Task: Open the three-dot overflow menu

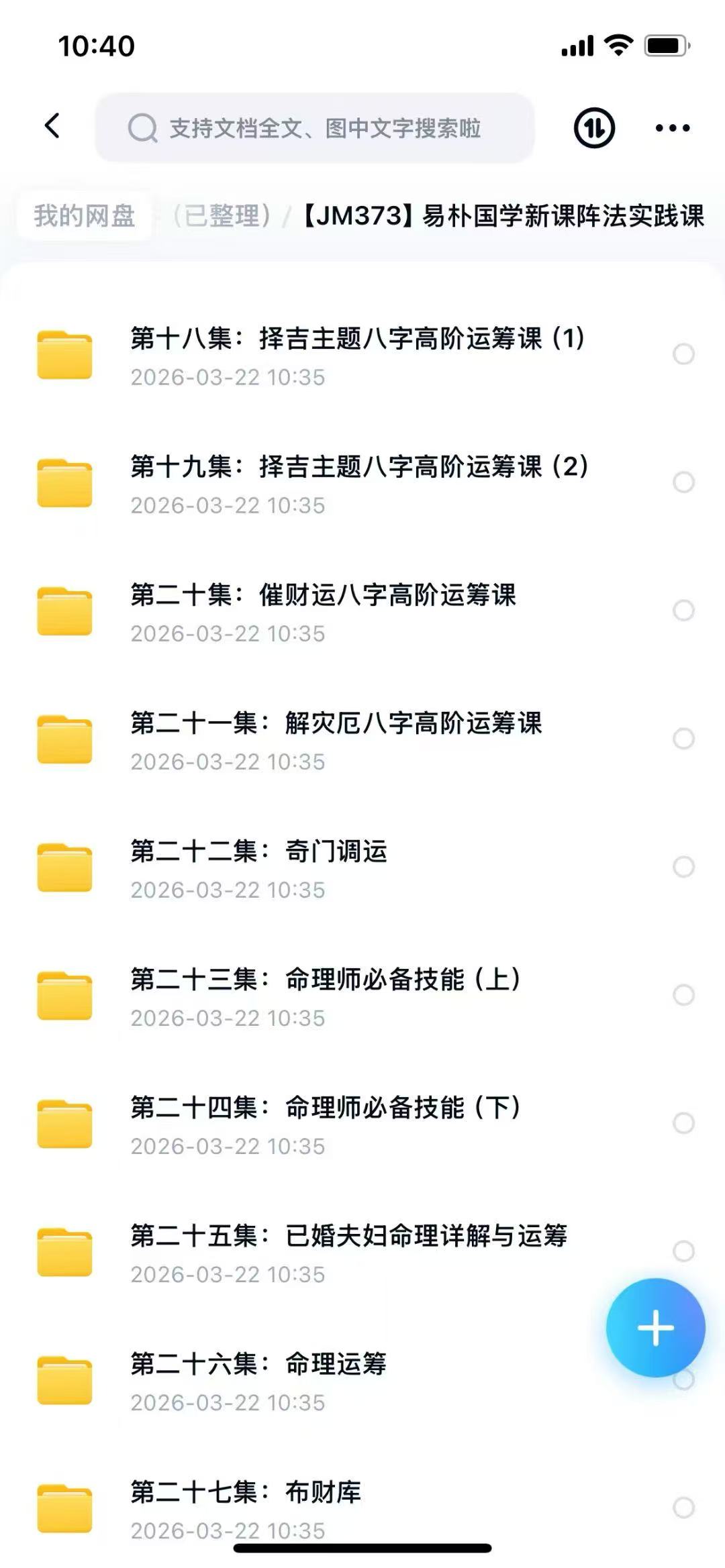Action: 672,127
